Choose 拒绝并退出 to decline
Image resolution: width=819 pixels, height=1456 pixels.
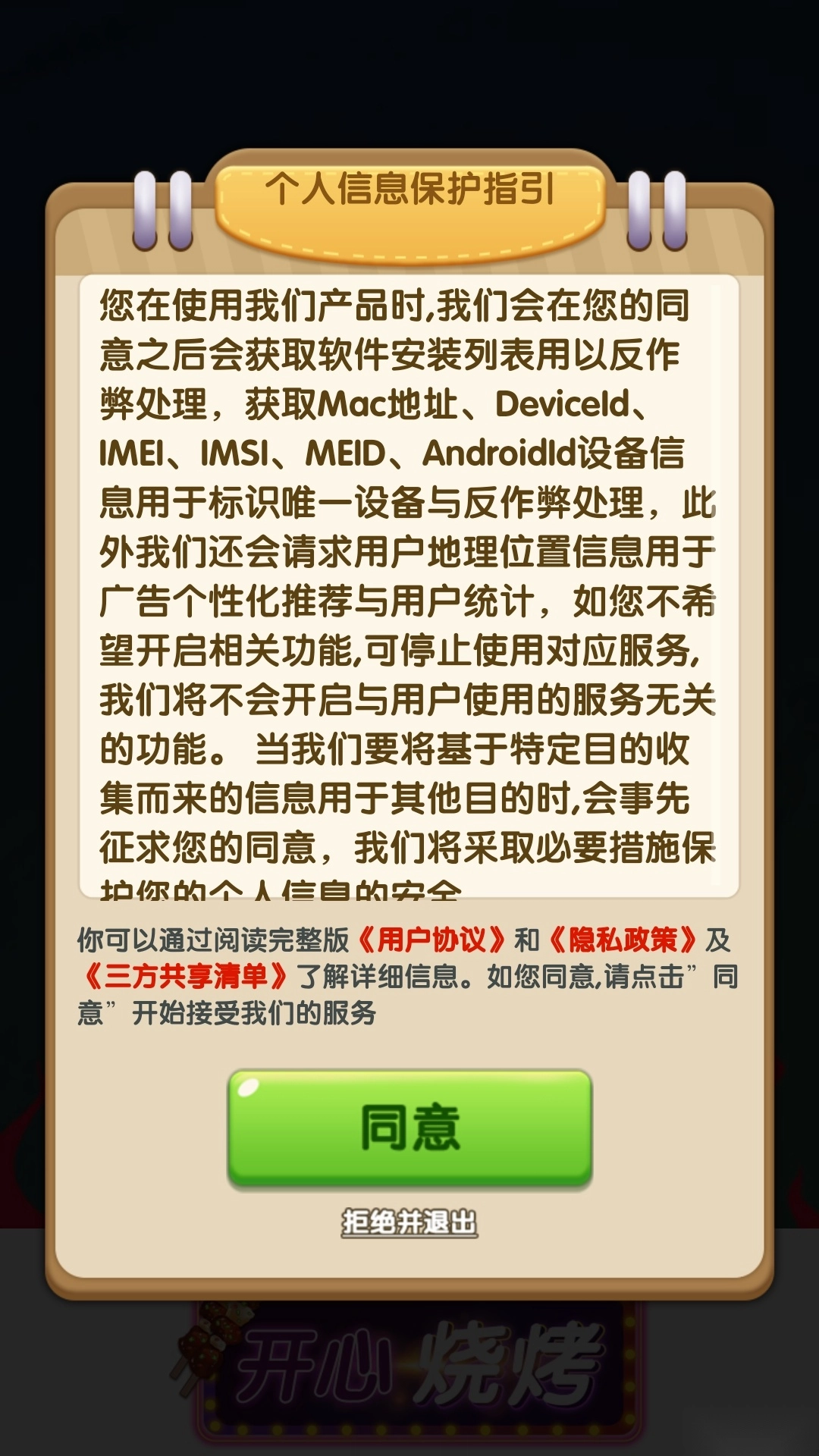(409, 1222)
